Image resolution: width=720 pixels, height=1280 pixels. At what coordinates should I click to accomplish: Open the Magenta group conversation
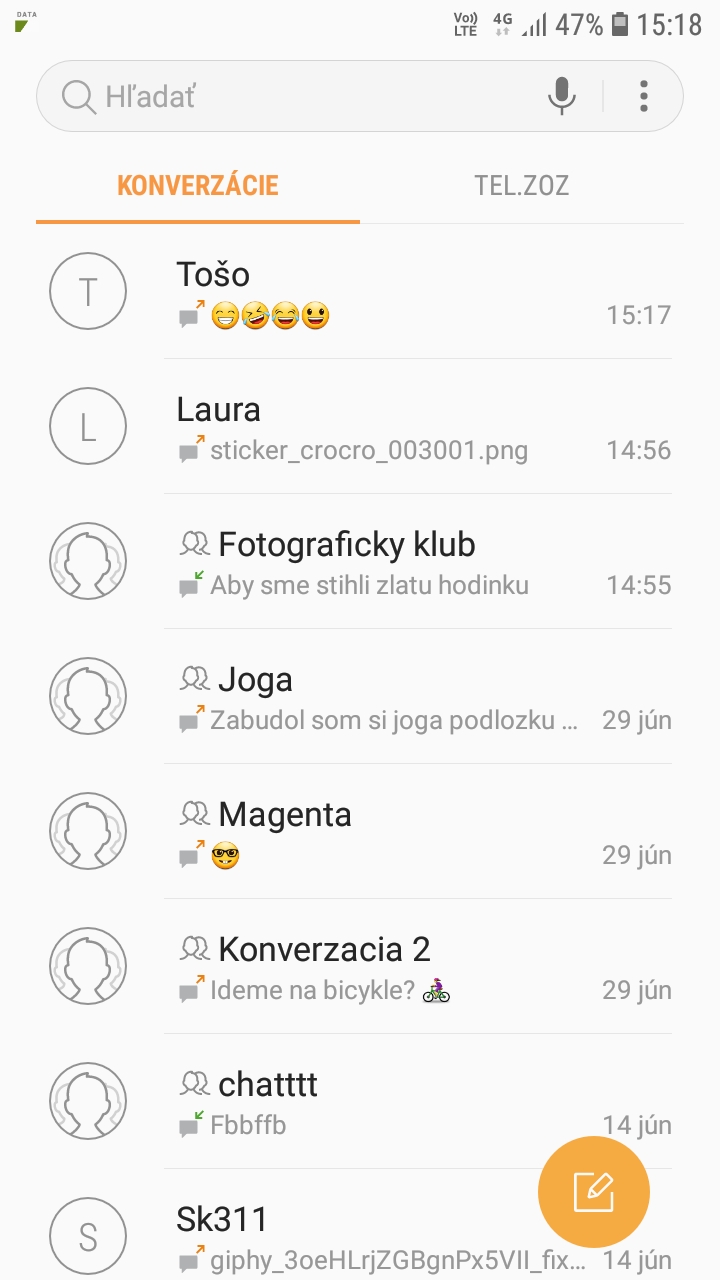click(x=360, y=831)
